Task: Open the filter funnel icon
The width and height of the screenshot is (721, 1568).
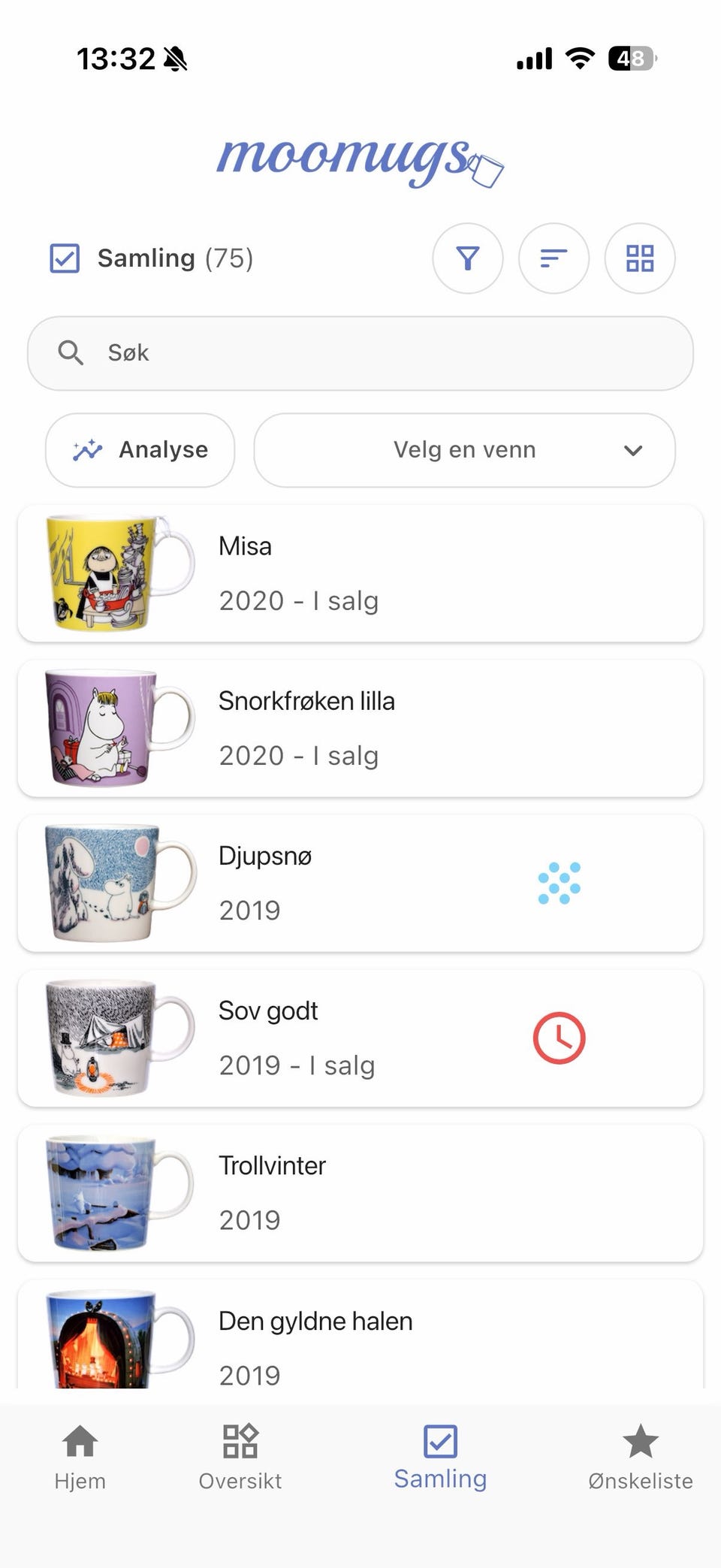Action: click(467, 258)
